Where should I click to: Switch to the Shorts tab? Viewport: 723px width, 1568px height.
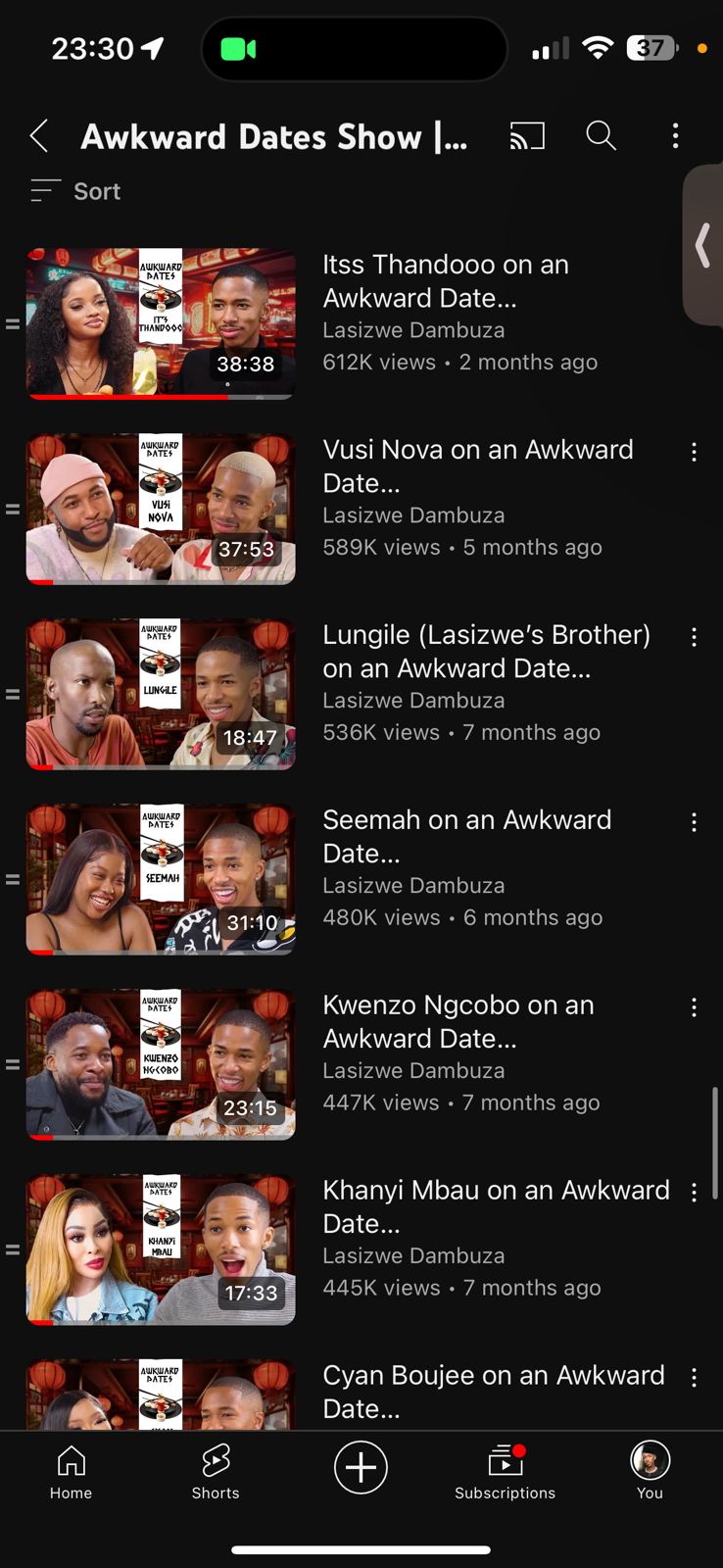pyautogui.click(x=216, y=1473)
